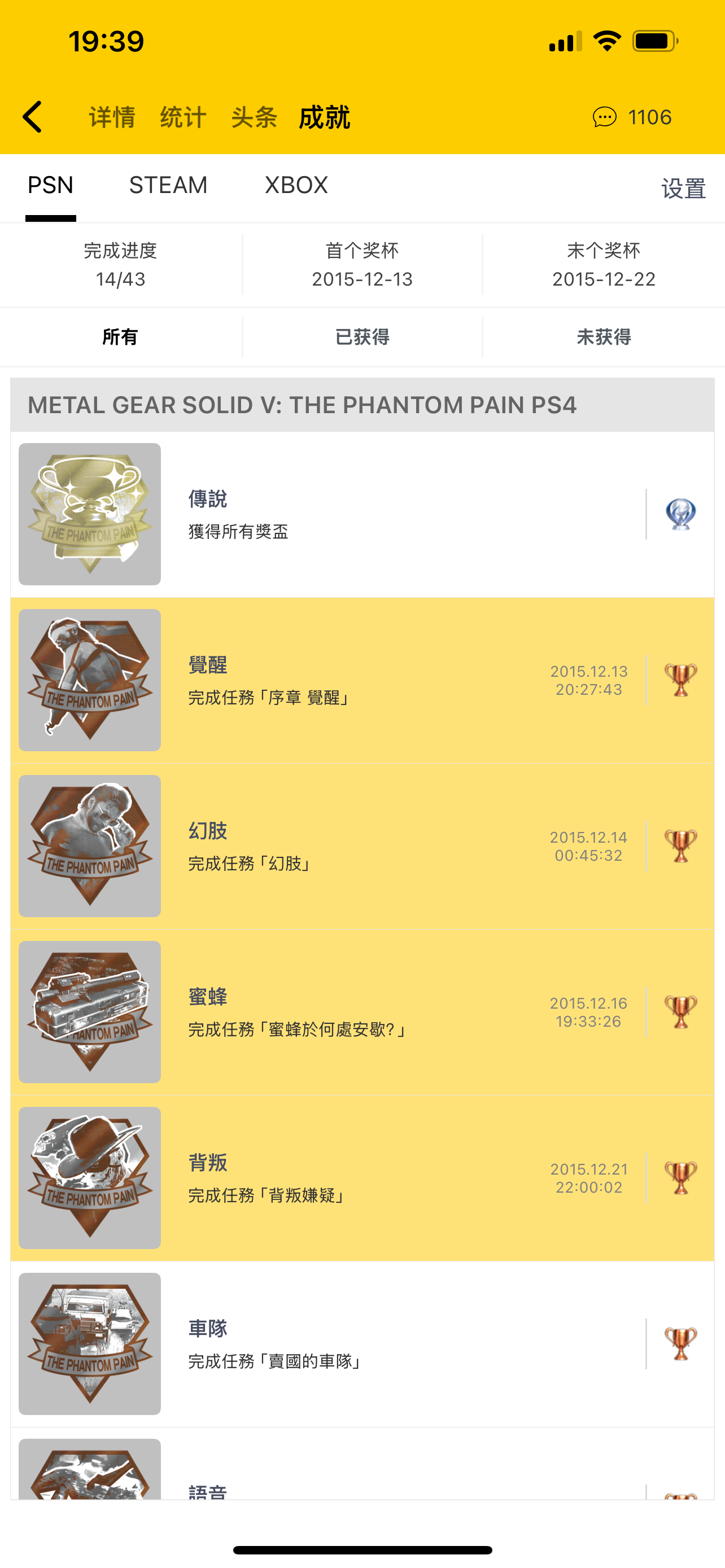The image size is (725, 1568).
Task: Select the STEAM platform tab
Action: tap(168, 185)
